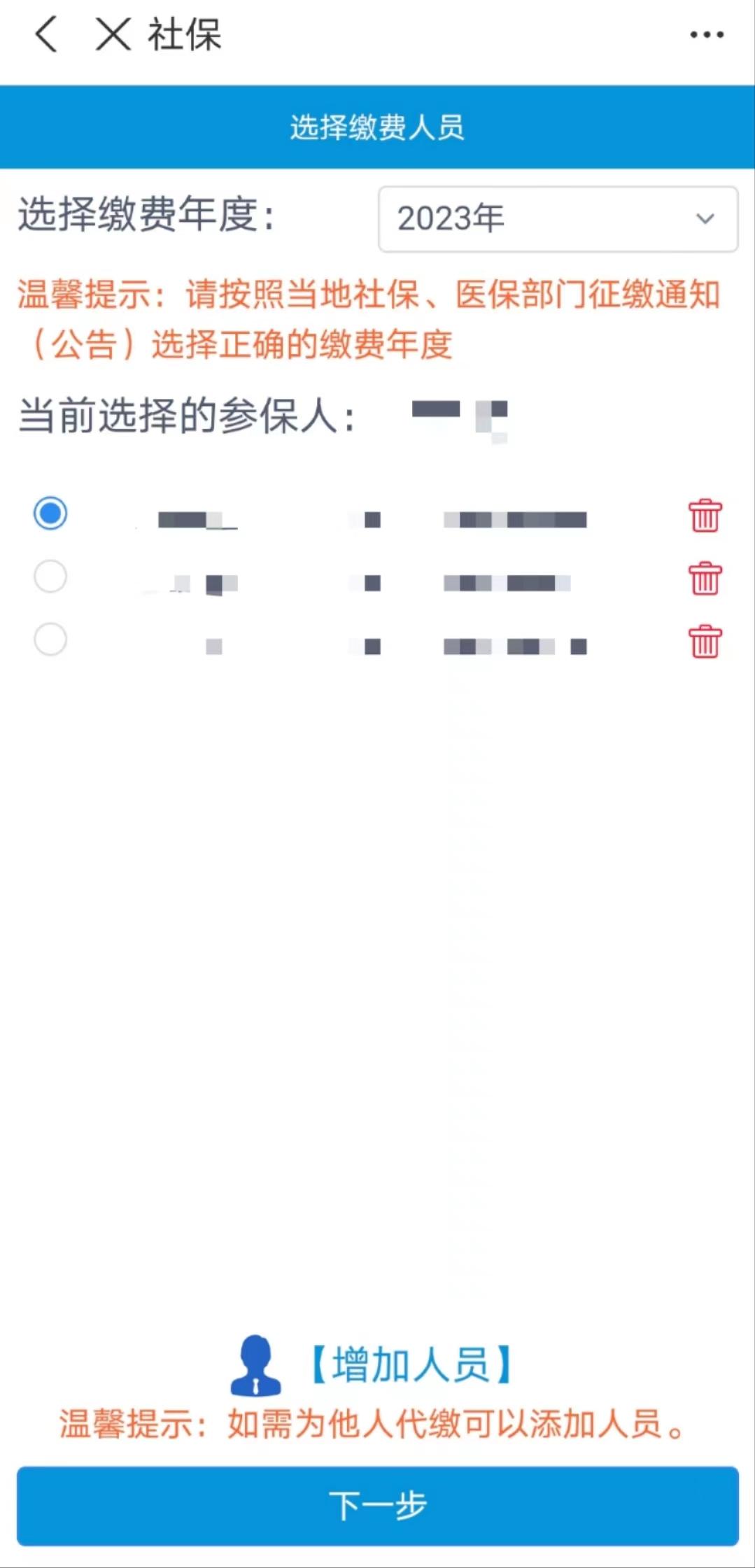Tap the back arrow in the top bar
Screen dimensions: 755x1568
(x=45, y=35)
